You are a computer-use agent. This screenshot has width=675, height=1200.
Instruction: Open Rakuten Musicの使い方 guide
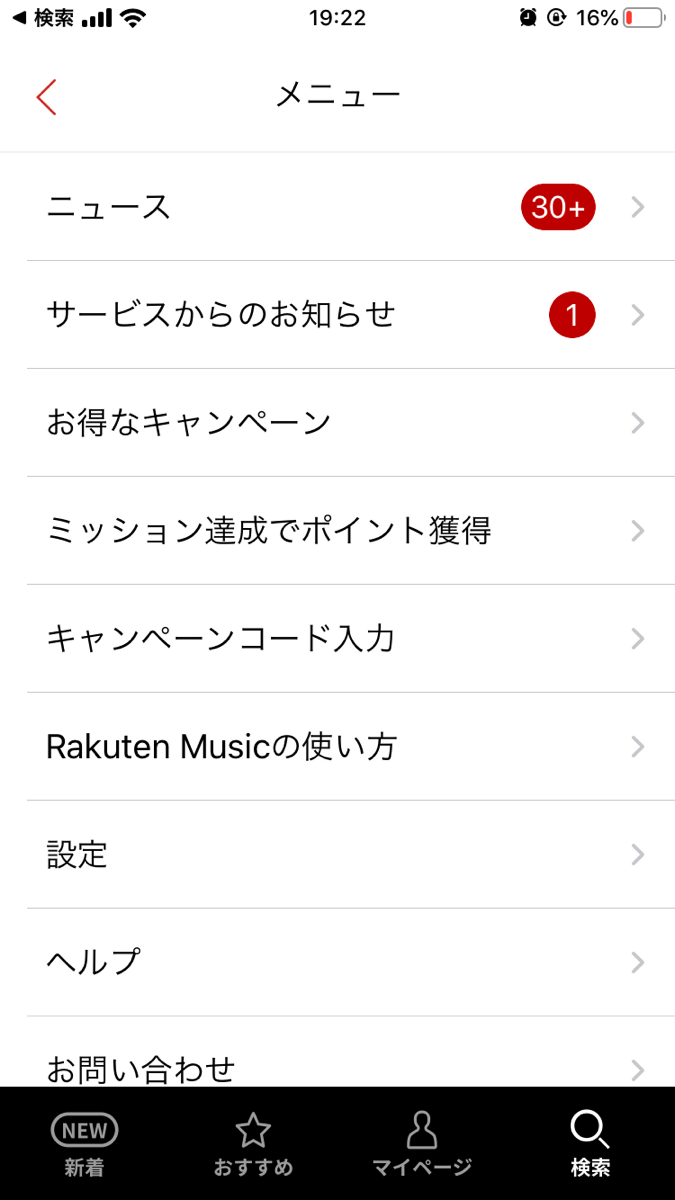pos(337,747)
